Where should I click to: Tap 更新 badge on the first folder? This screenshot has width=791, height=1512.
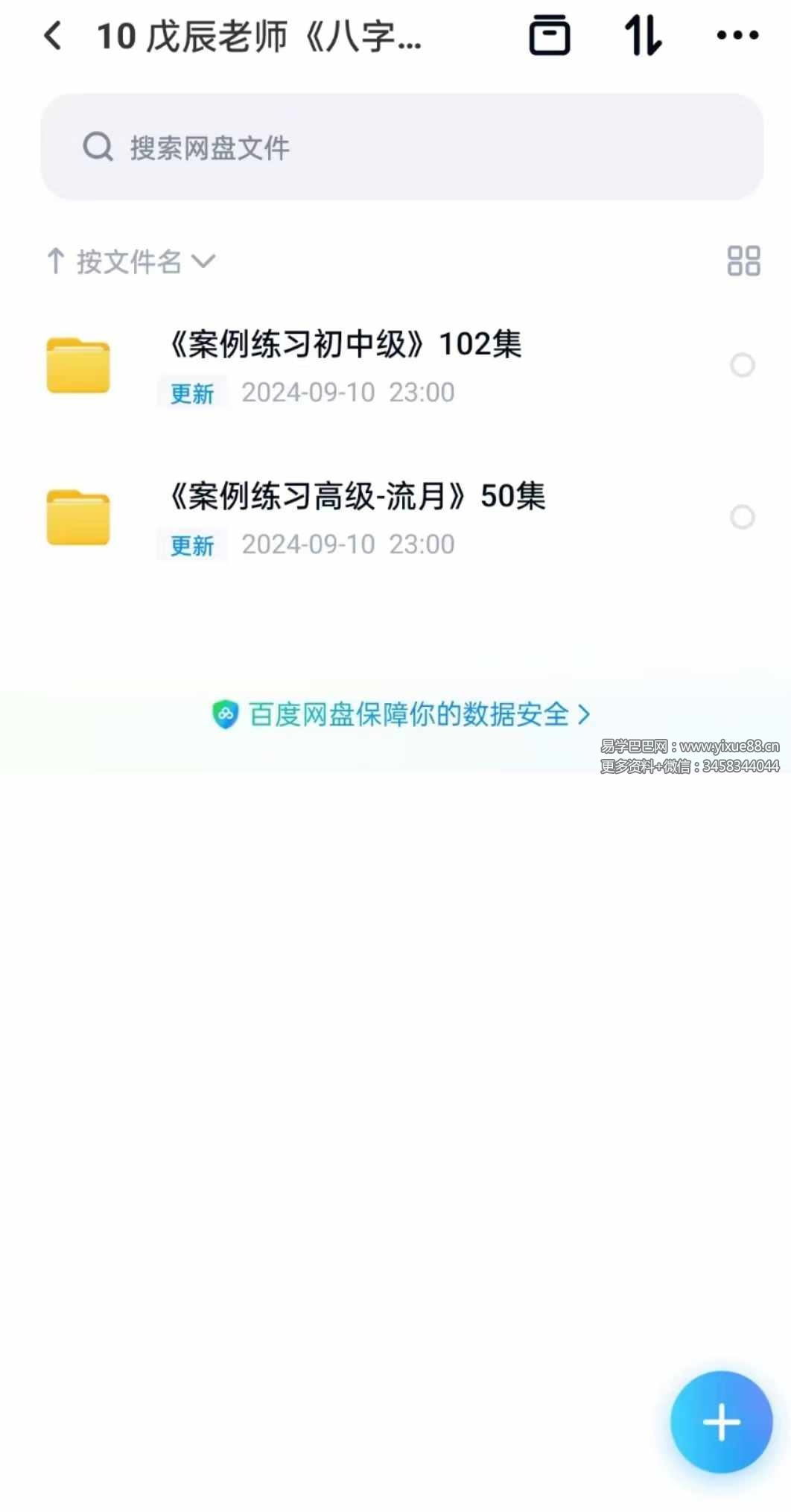191,393
